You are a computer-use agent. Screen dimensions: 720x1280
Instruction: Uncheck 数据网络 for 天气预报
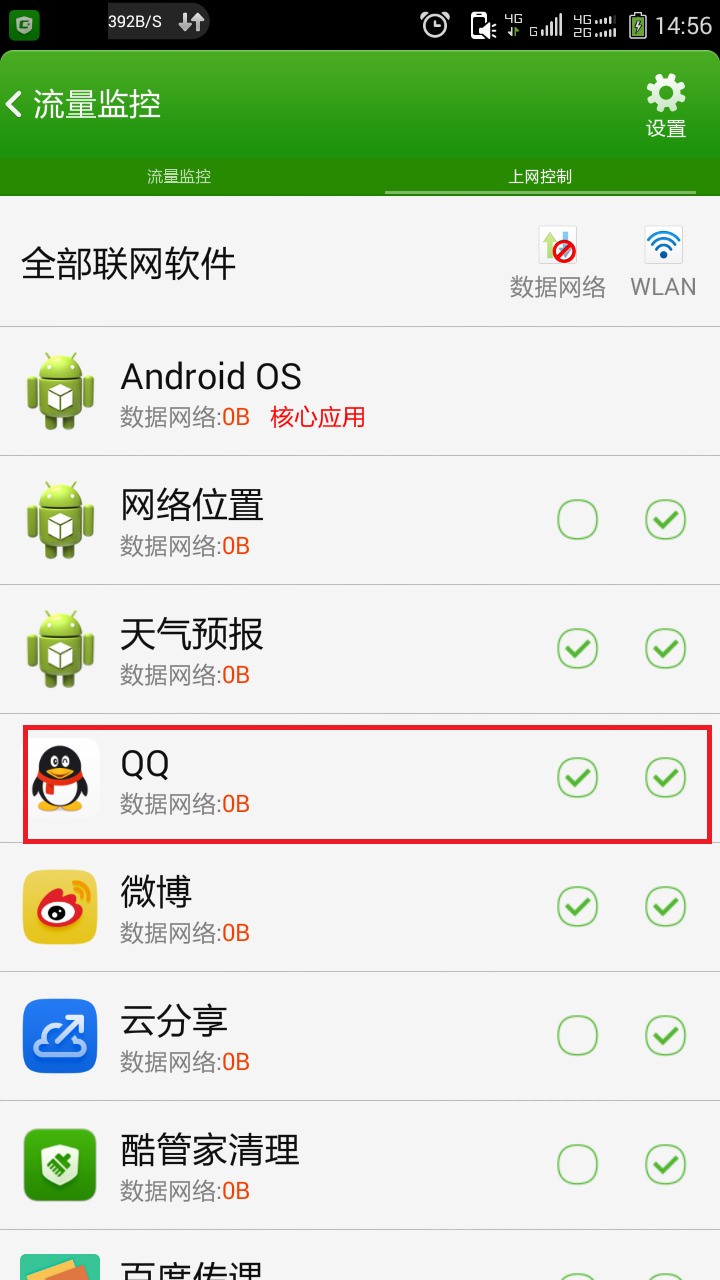click(x=577, y=649)
